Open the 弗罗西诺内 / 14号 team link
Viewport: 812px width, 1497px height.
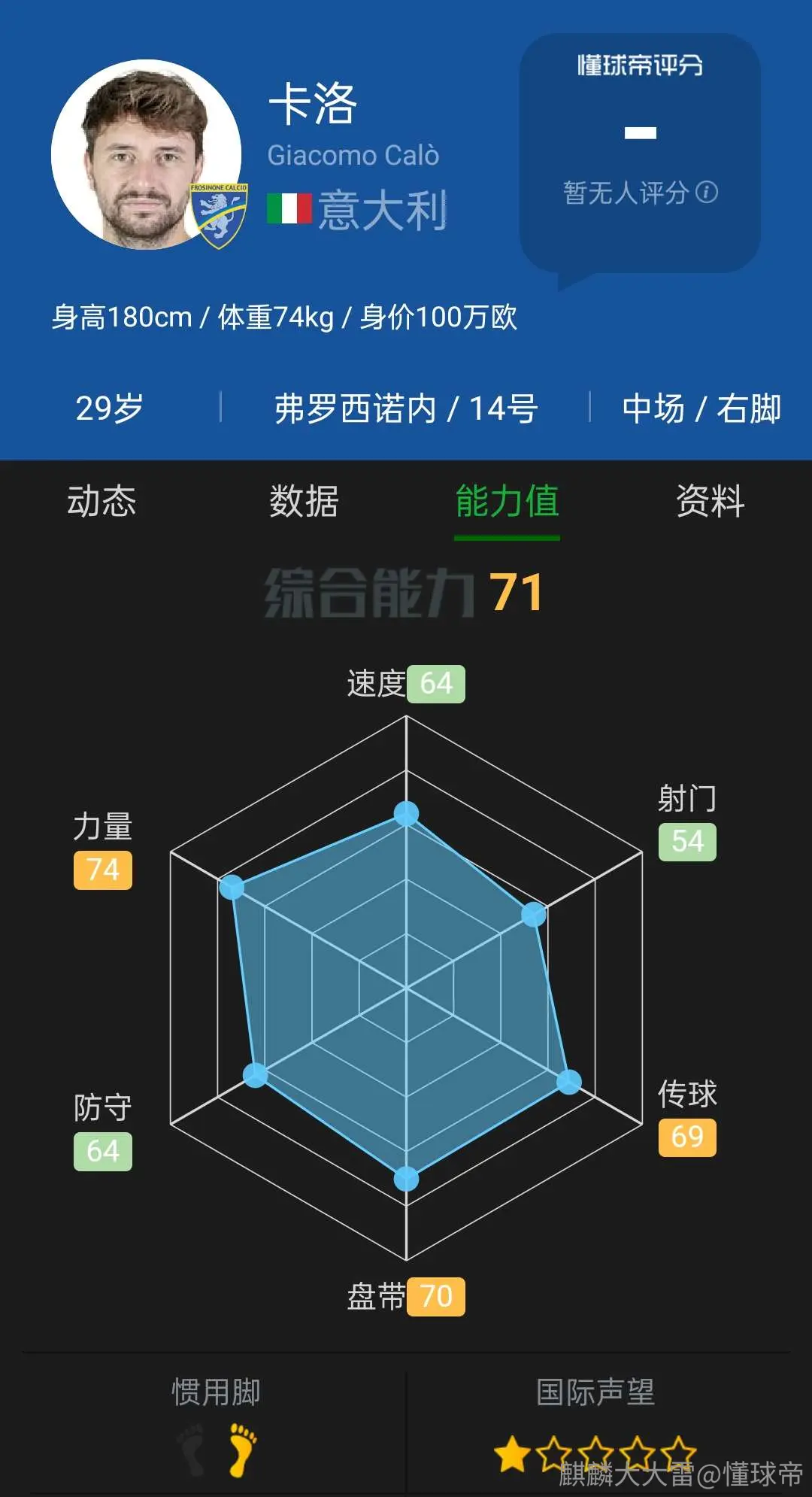coord(406,408)
